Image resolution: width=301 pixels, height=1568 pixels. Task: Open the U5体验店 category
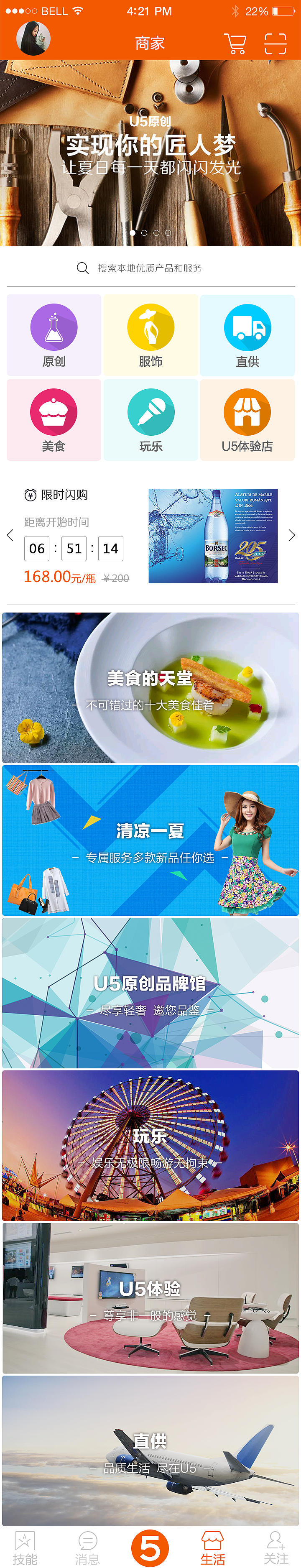tap(247, 420)
